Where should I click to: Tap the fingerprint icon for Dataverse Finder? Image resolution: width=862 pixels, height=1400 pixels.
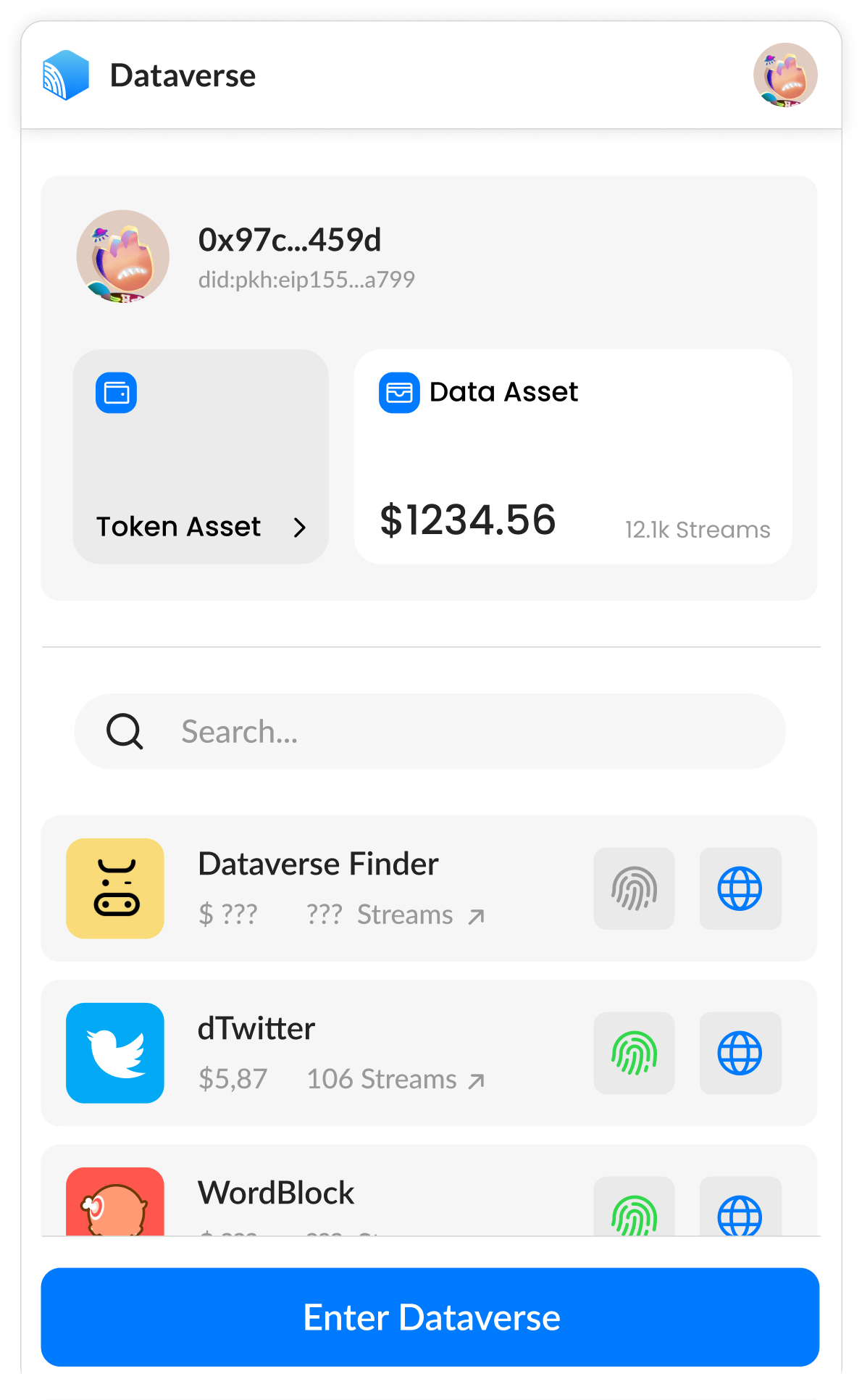[634, 888]
